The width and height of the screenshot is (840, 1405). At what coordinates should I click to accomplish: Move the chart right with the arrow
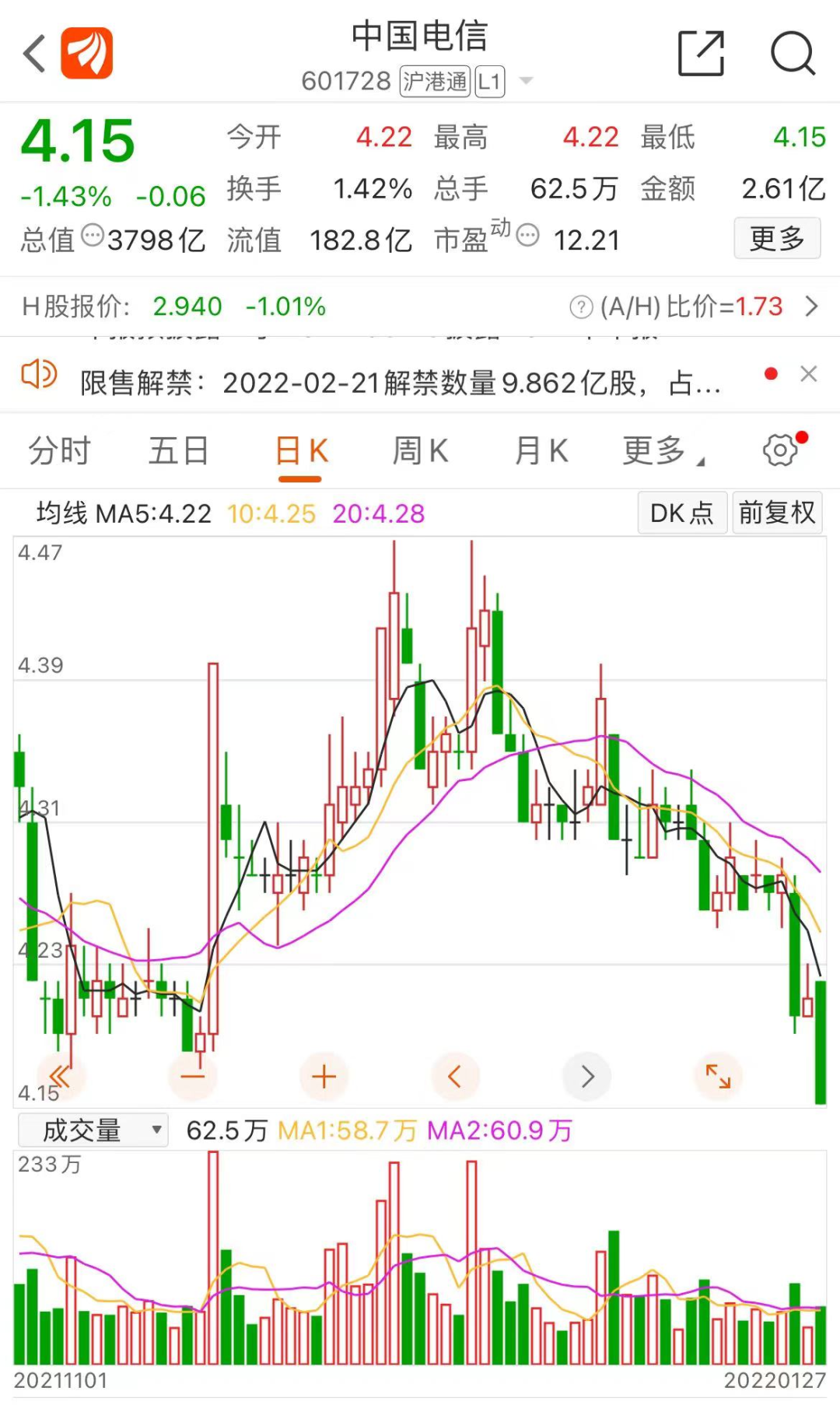(x=586, y=1077)
